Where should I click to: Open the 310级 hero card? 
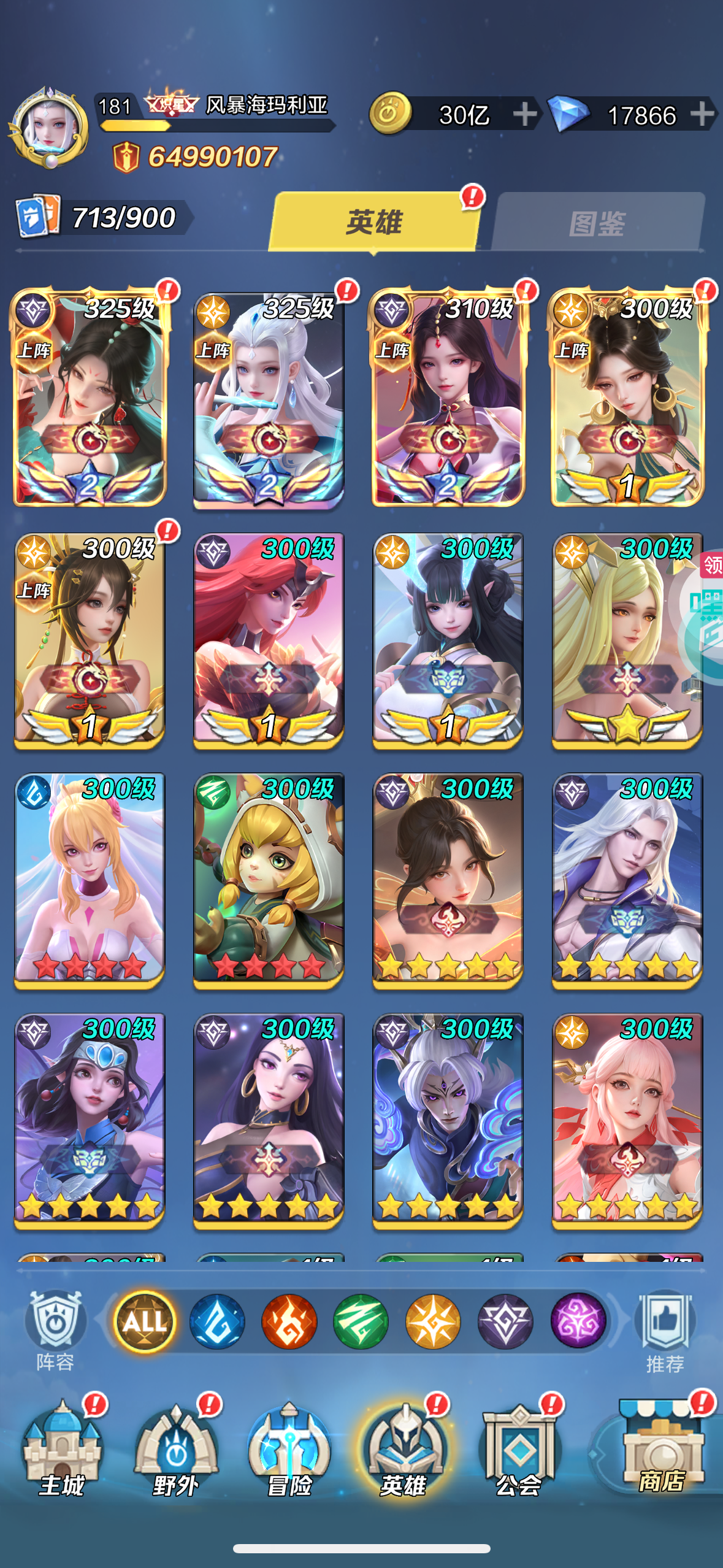pyautogui.click(x=447, y=398)
